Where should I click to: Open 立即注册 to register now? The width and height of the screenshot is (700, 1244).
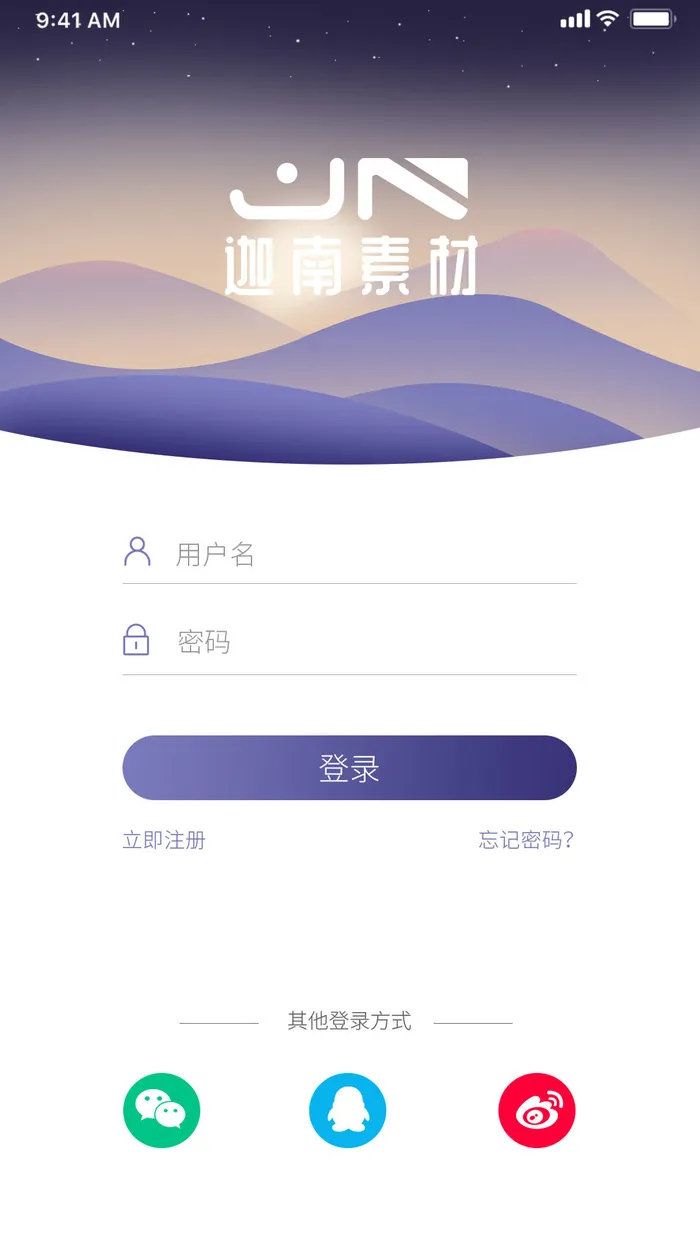[164, 840]
